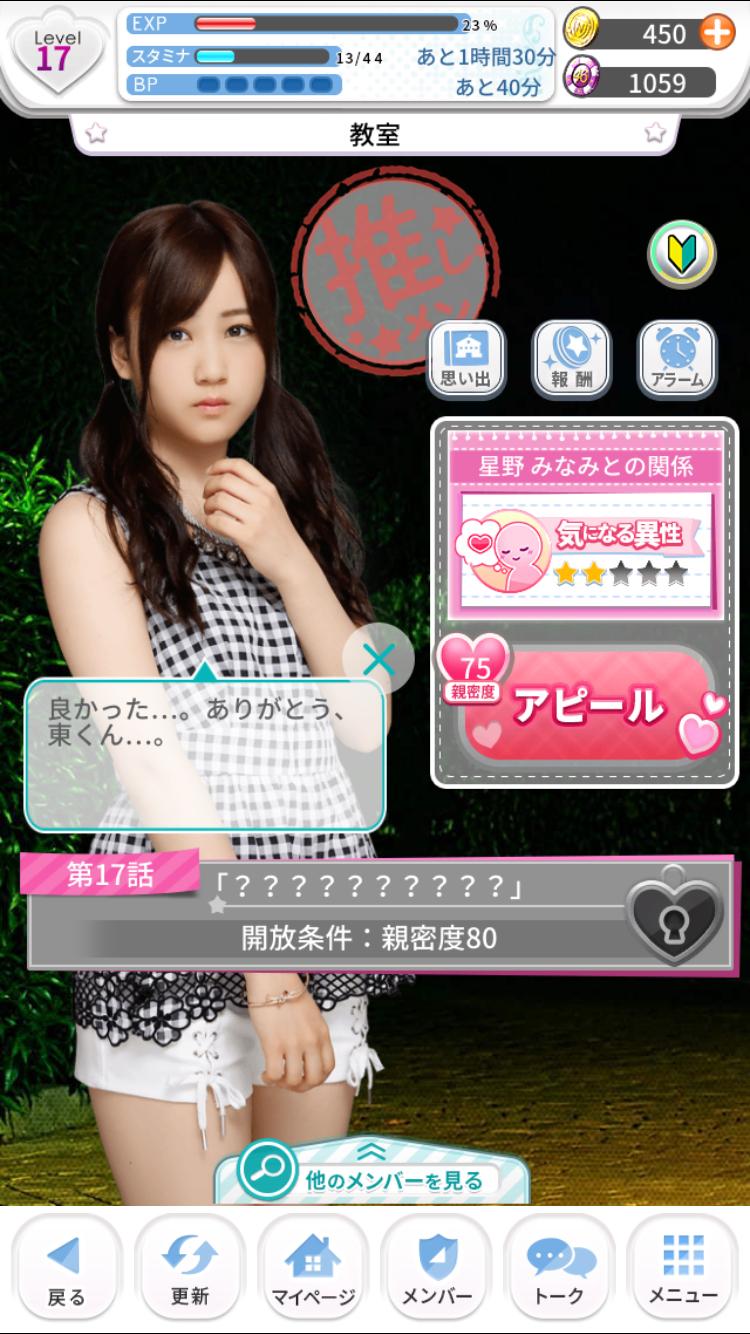Viewport: 750px width, 1334px height.
Task: Go to マイページ
Action: [x=313, y=1270]
